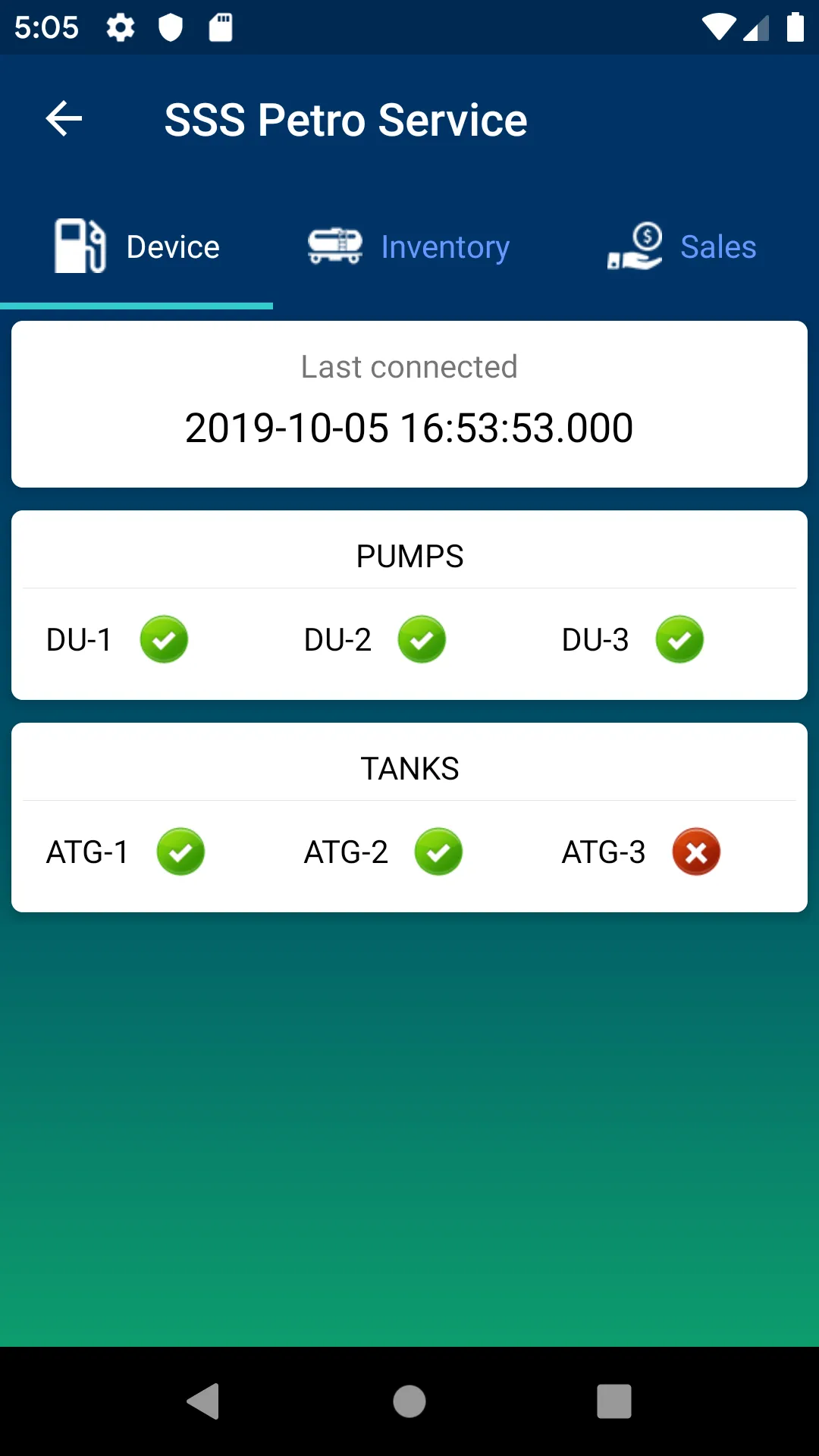The width and height of the screenshot is (819, 1456).
Task: Tap the Android home circle button
Action: click(409, 1401)
